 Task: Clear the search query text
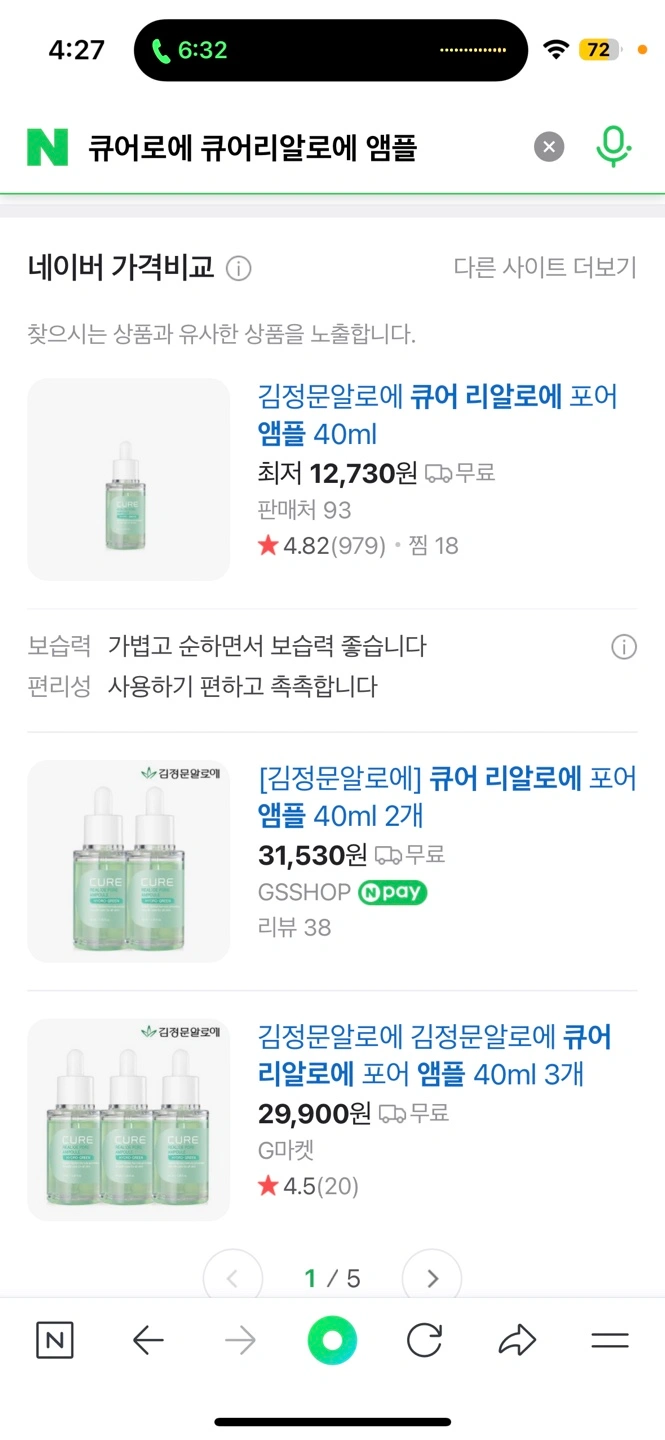click(548, 148)
